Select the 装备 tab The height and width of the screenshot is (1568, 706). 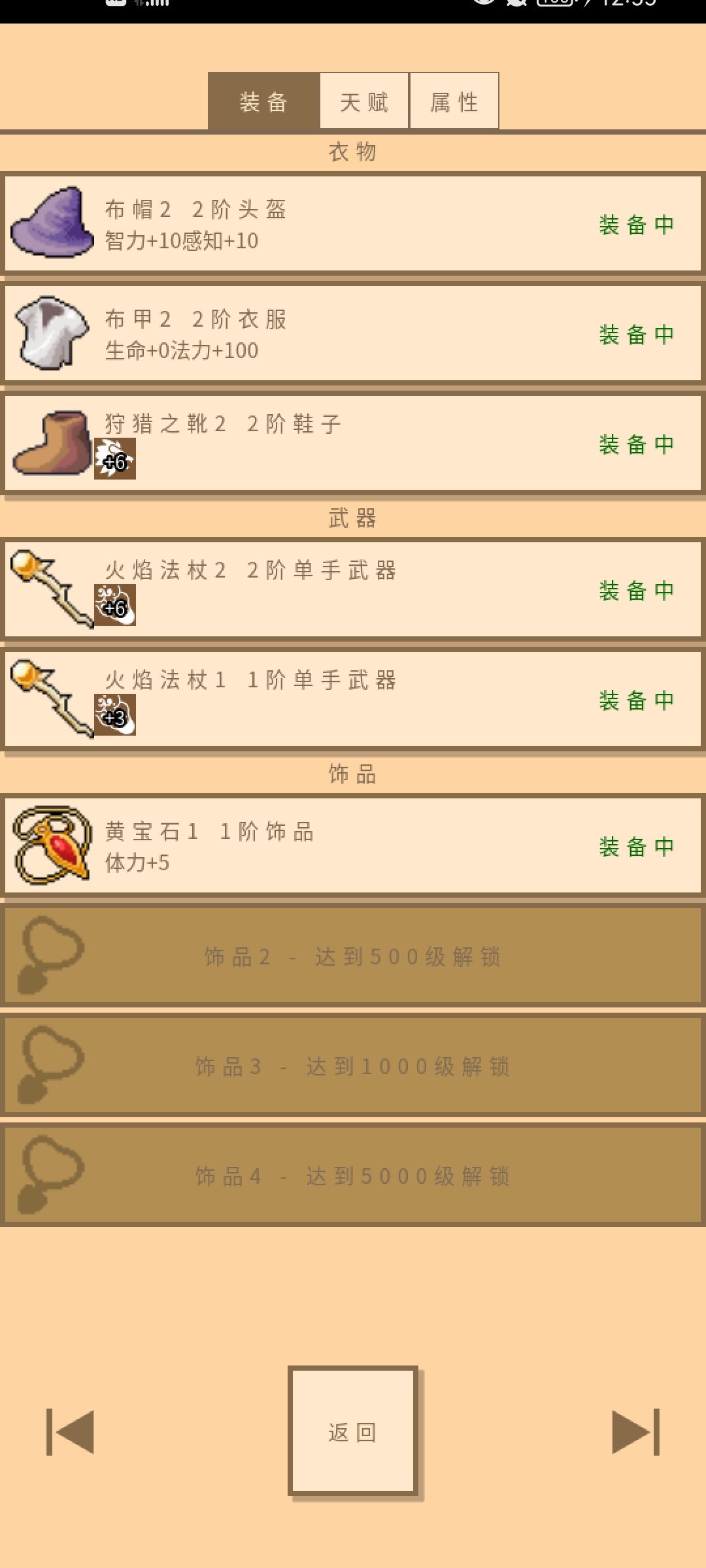264,101
